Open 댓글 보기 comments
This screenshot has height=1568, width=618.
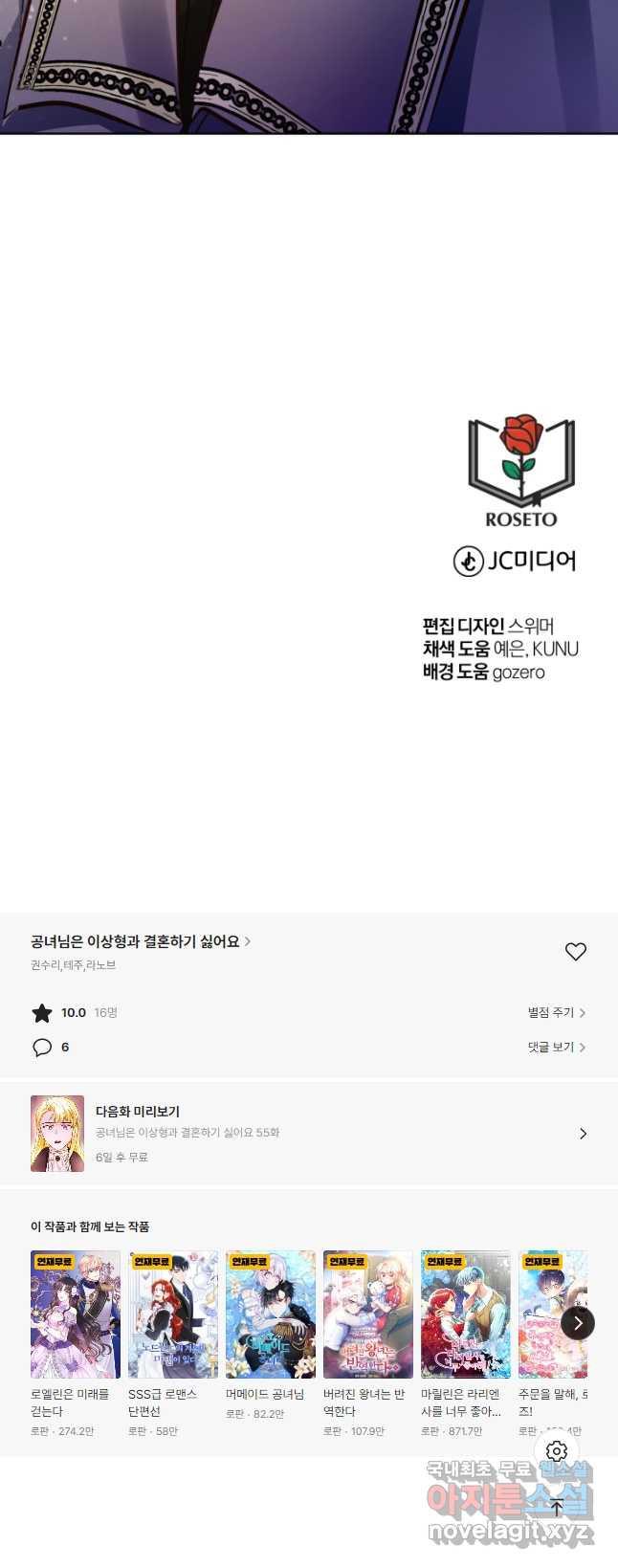pos(556,1048)
